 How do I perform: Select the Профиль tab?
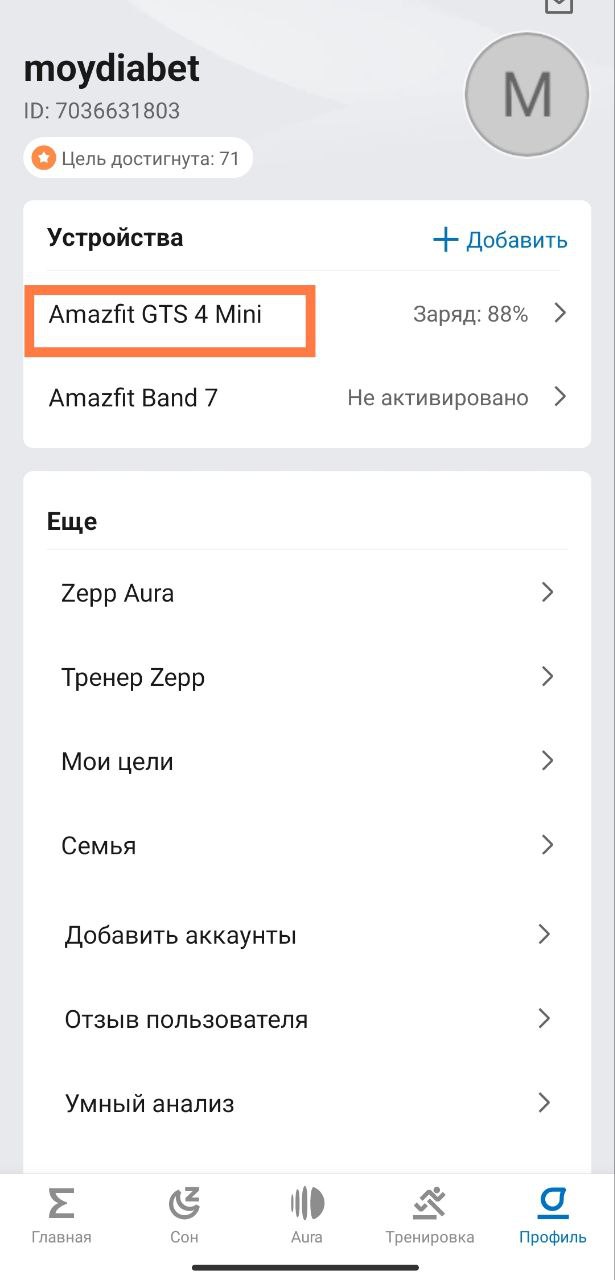click(553, 1215)
